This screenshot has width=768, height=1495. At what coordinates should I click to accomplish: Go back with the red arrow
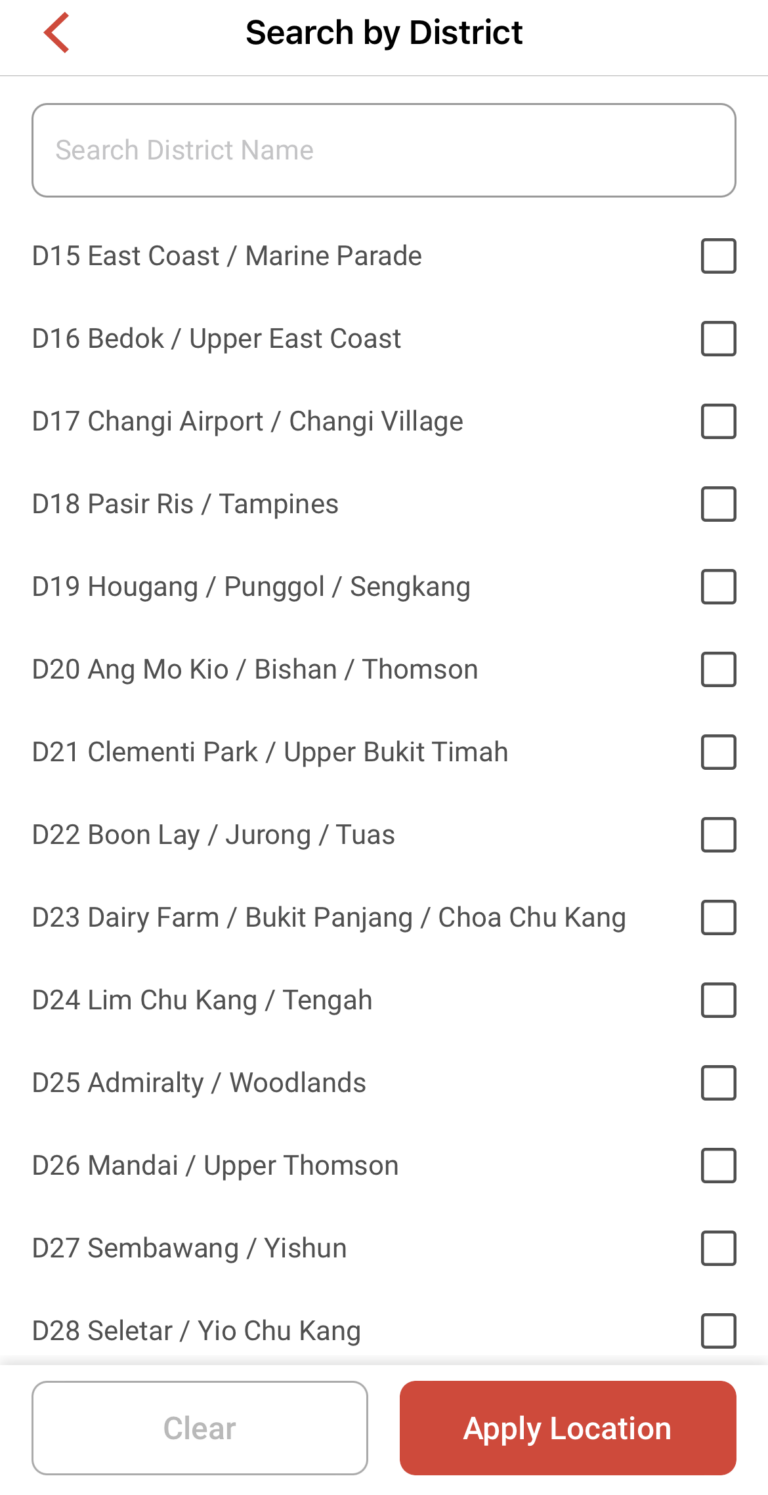56,33
